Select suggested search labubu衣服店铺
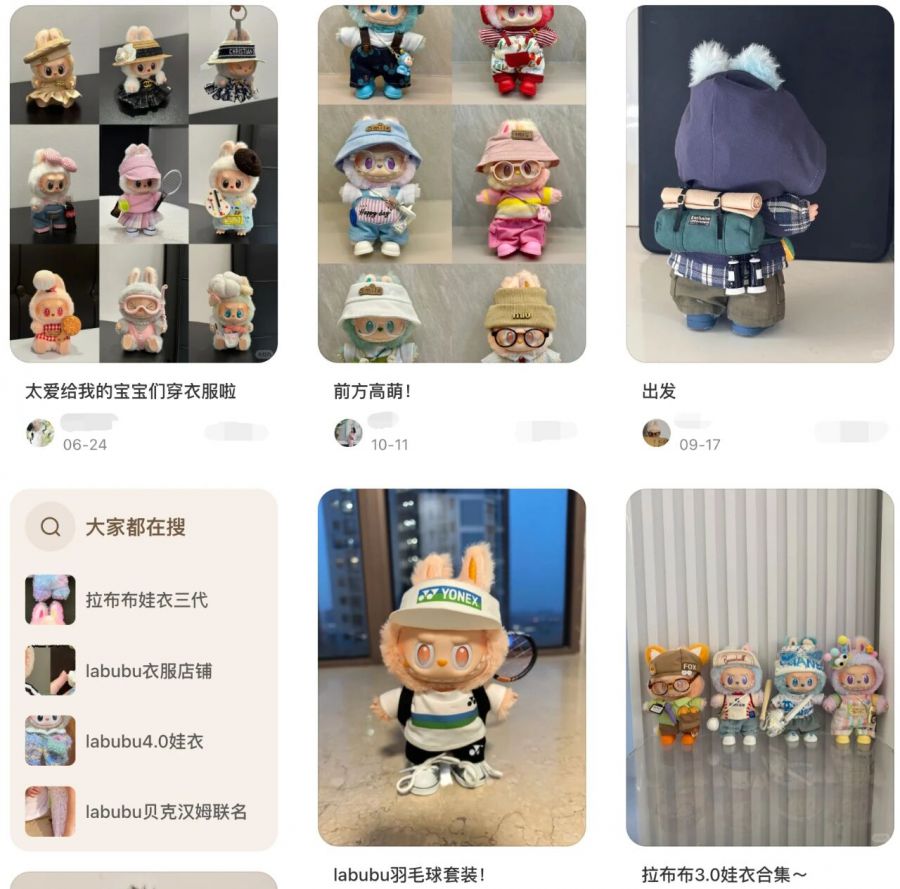Viewport: 900px width, 889px height. [148, 671]
